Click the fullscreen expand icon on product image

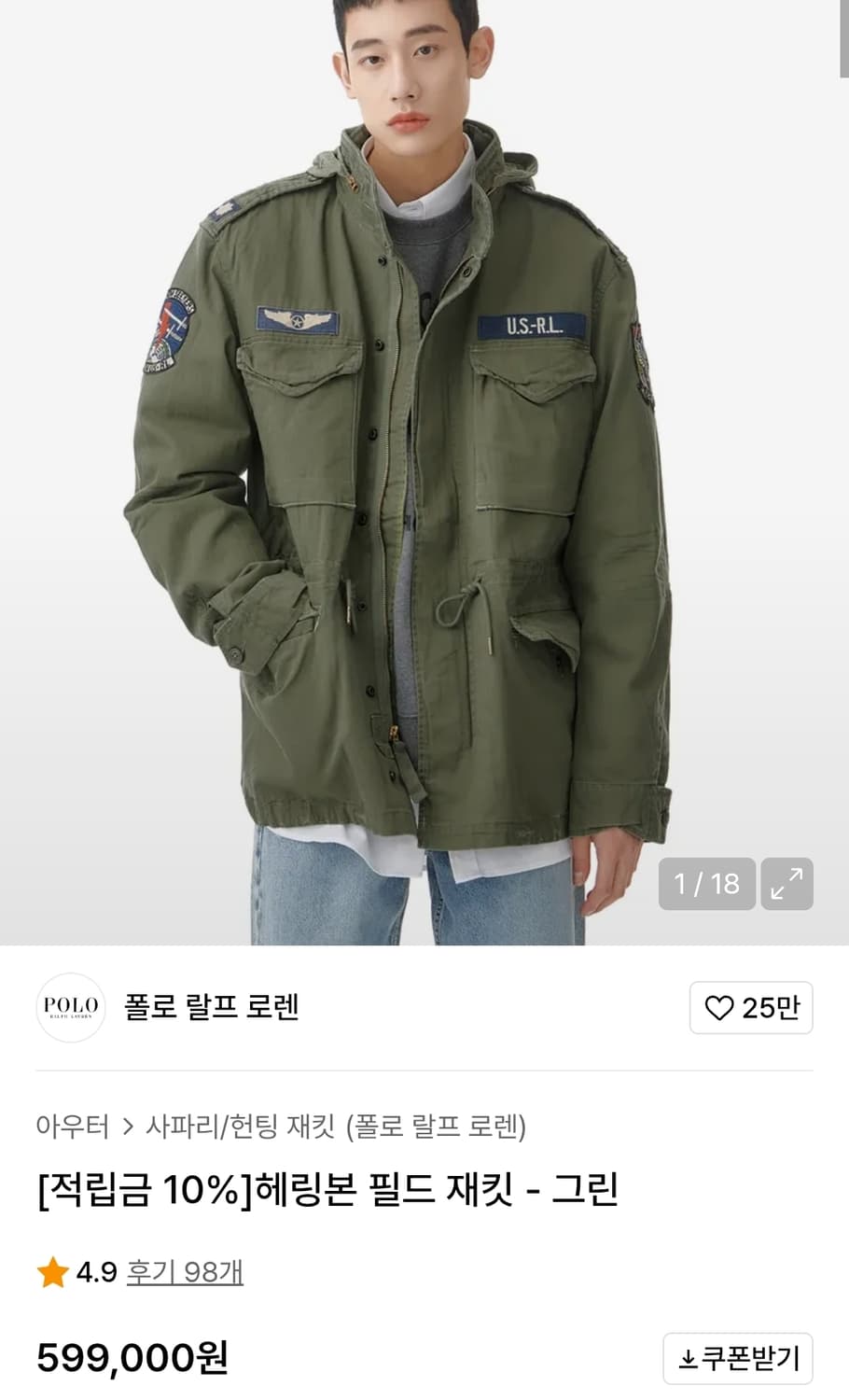coord(786,884)
